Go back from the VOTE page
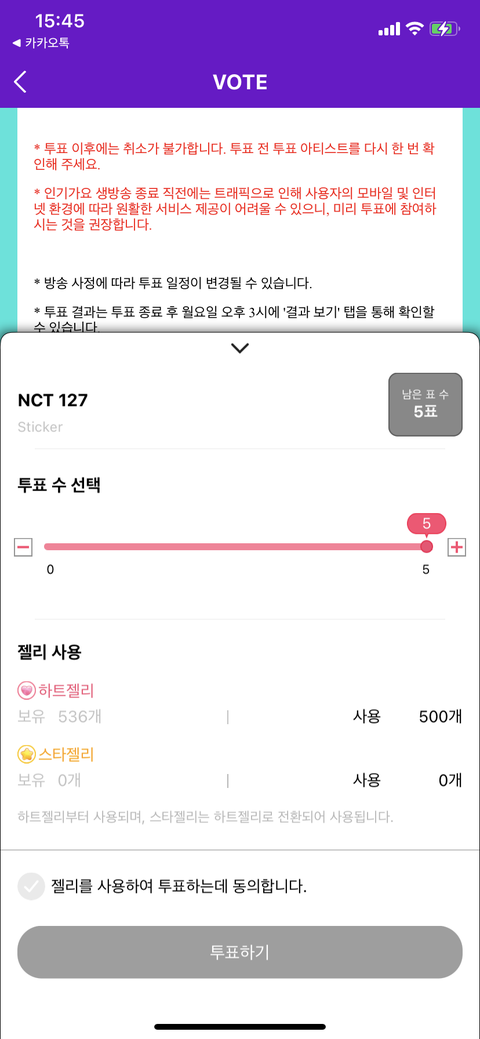The height and width of the screenshot is (1039, 480). coord(21,82)
